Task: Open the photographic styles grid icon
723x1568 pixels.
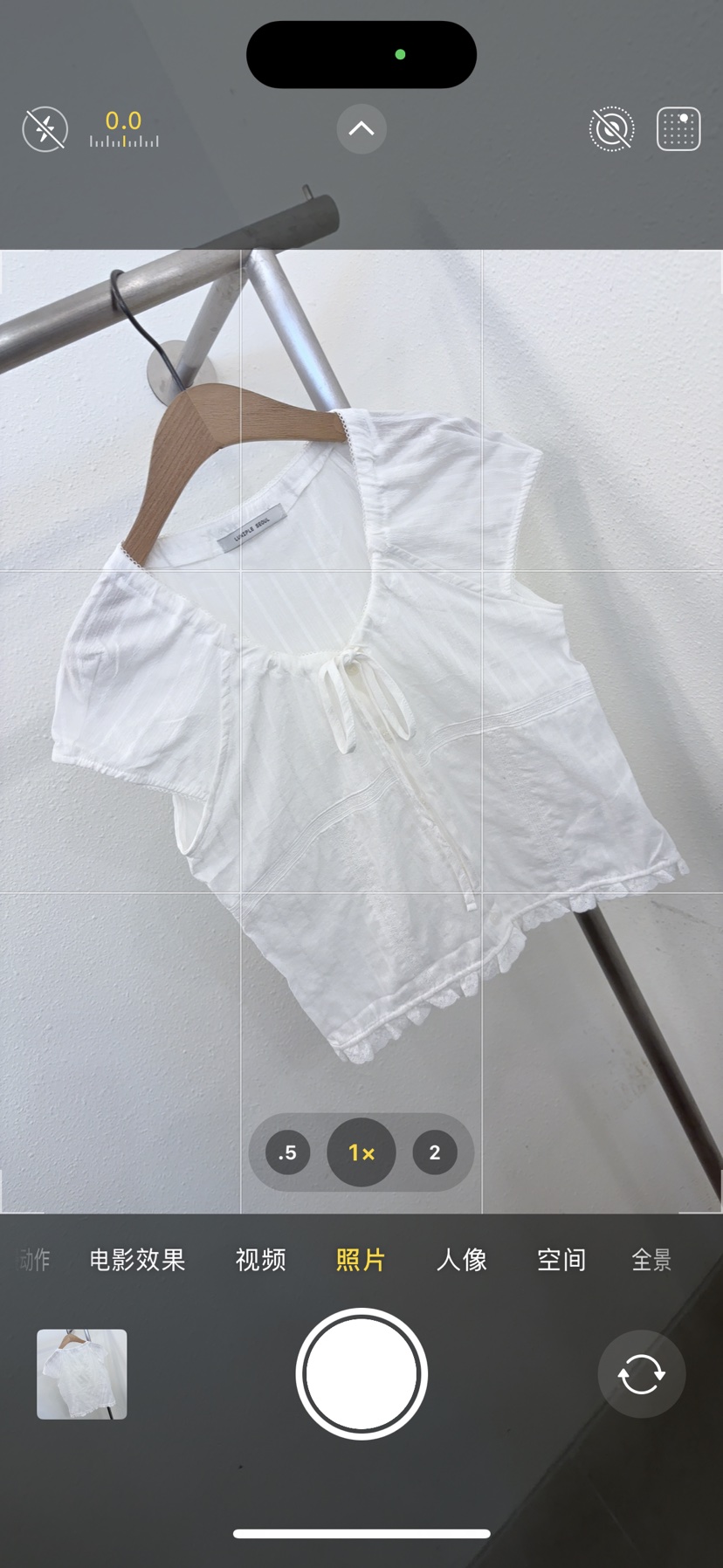Action: pos(678,129)
